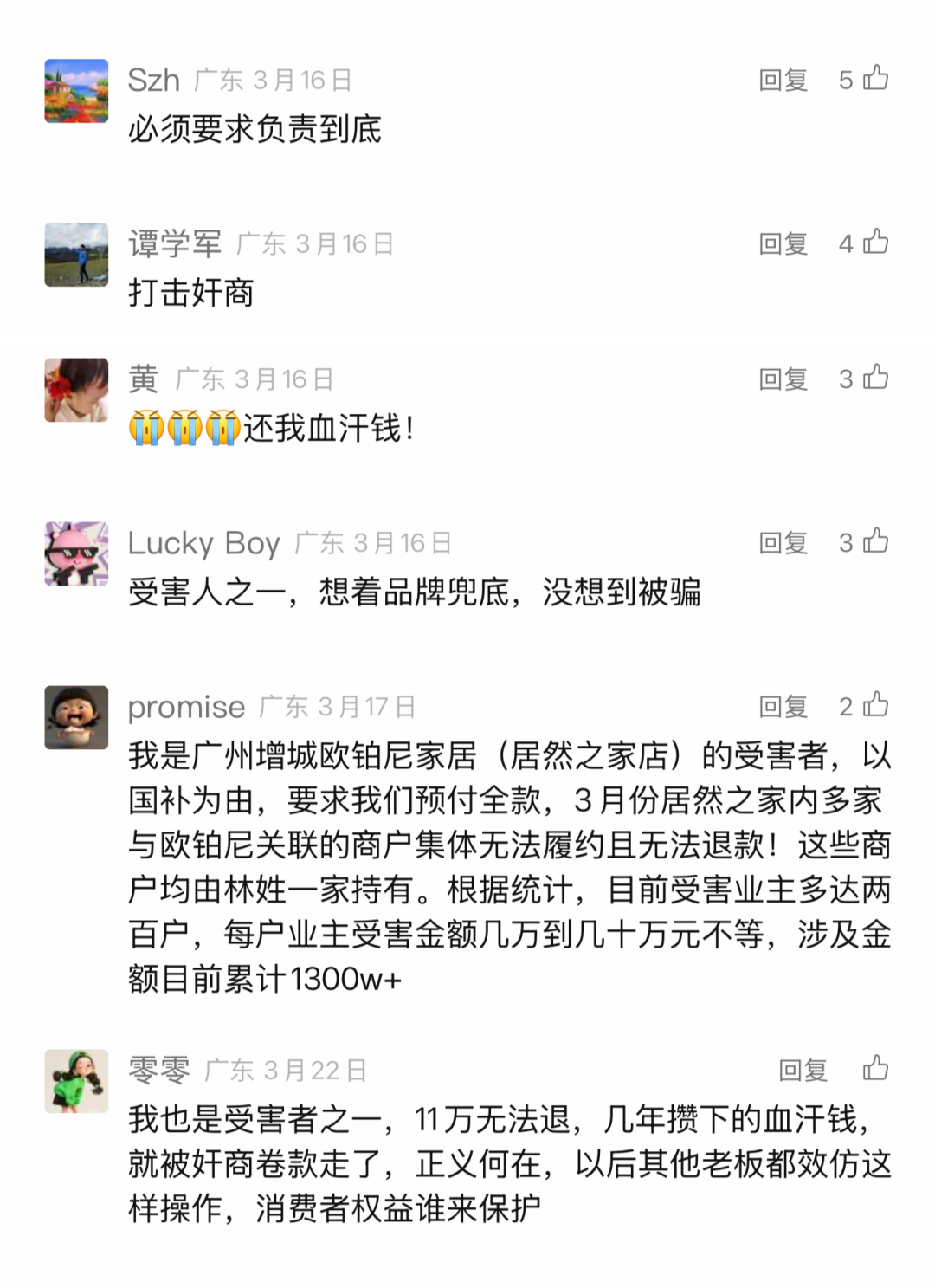Reply to 零零's comment

(803, 1071)
